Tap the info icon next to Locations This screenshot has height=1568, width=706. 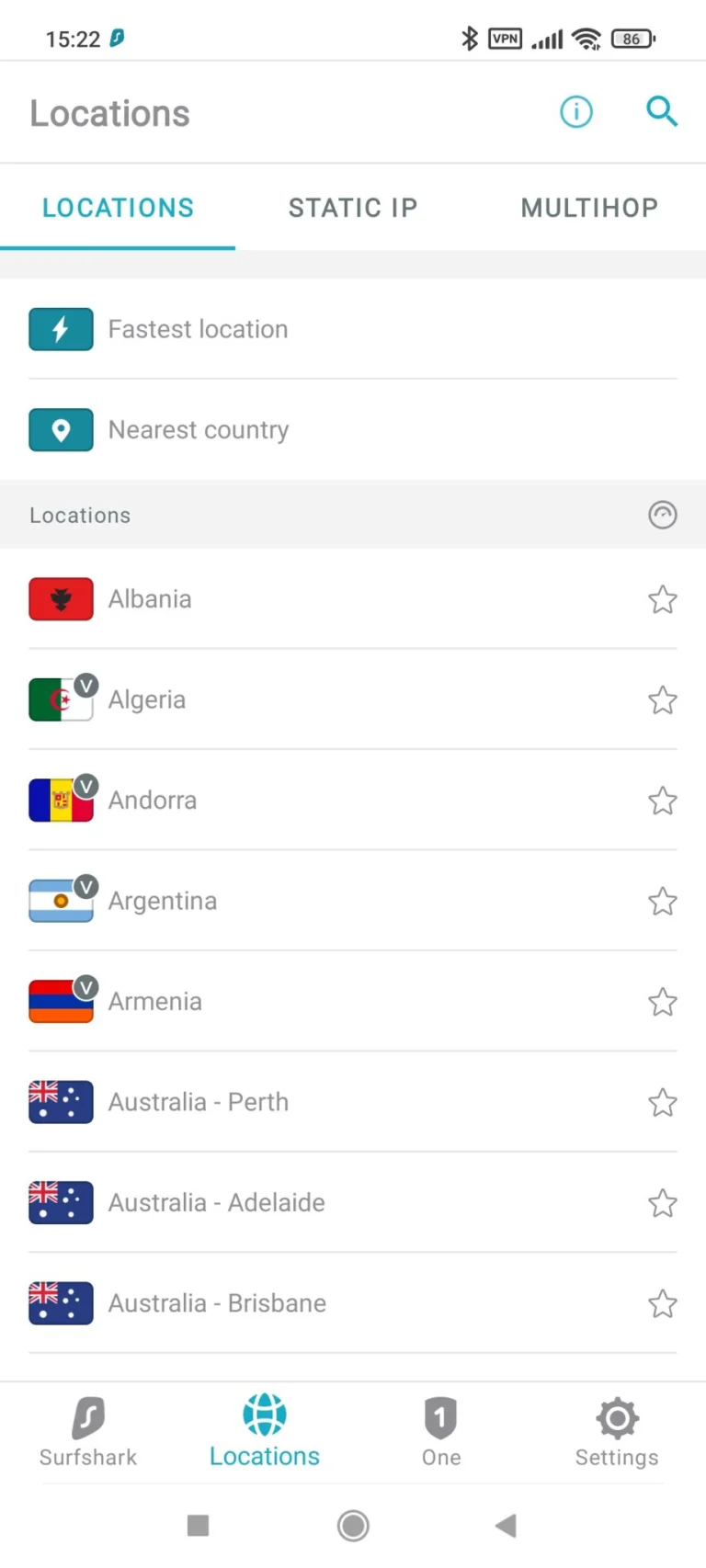[575, 112]
